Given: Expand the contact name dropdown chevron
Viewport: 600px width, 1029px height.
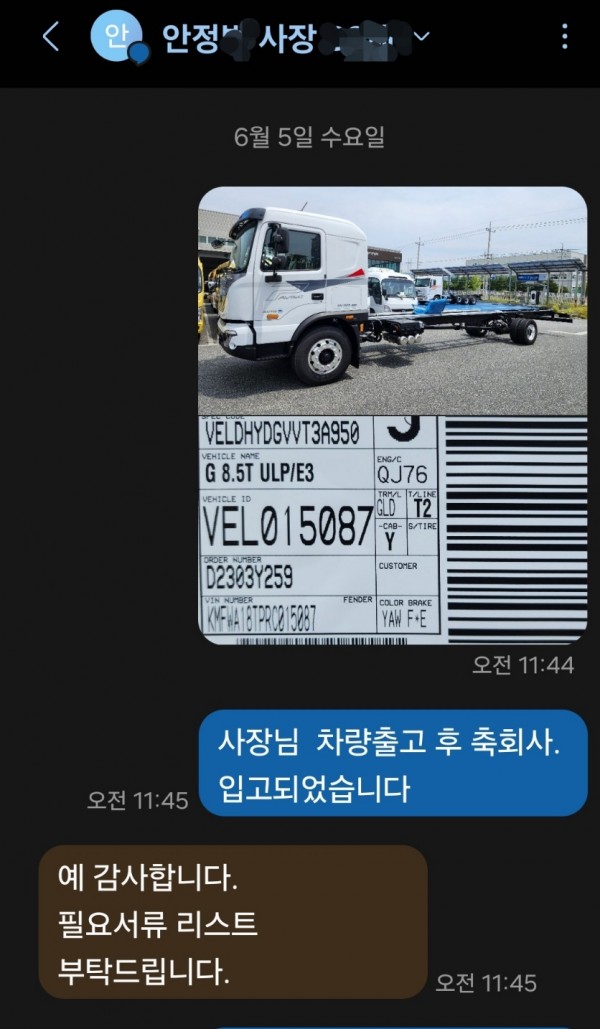Looking at the screenshot, I should pos(421,37).
